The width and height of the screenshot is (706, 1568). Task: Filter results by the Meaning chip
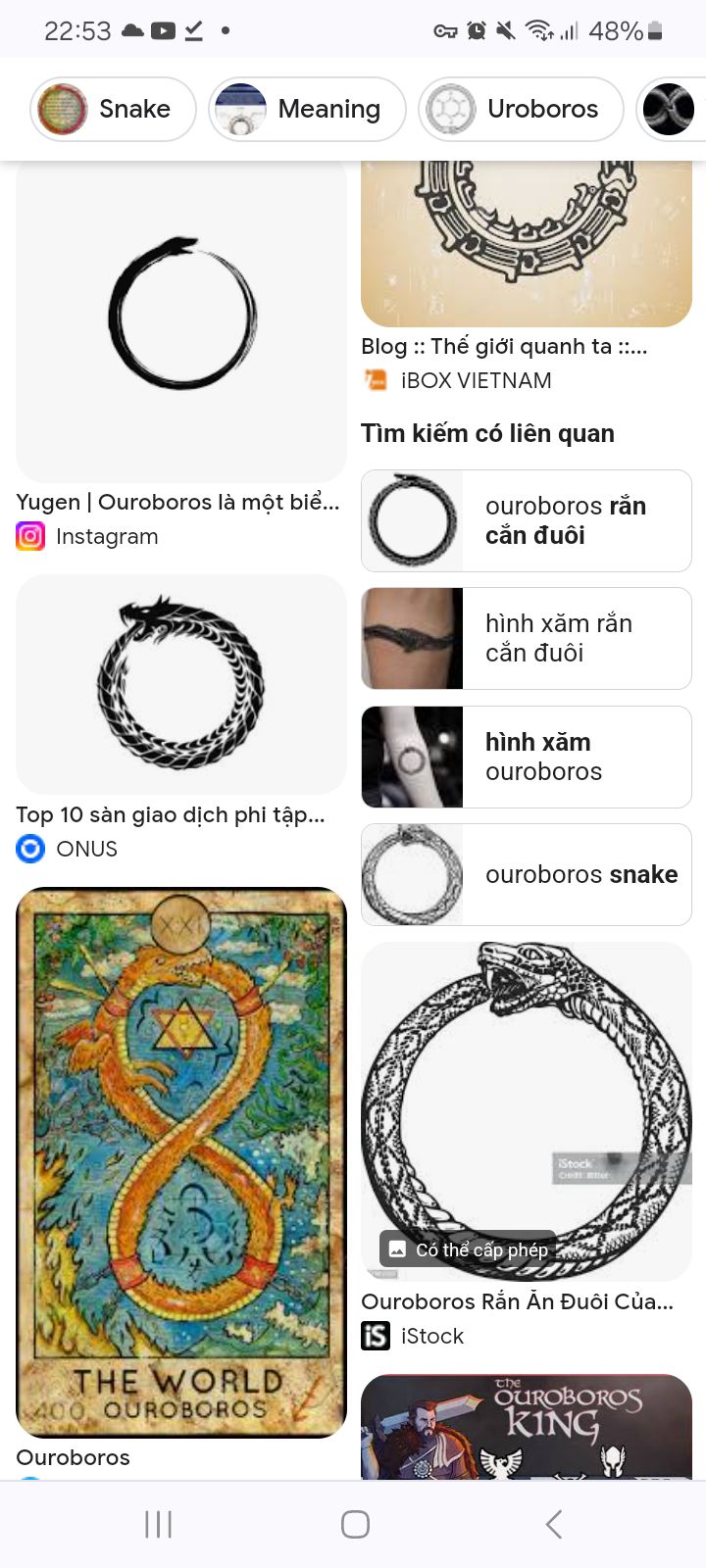(308, 109)
